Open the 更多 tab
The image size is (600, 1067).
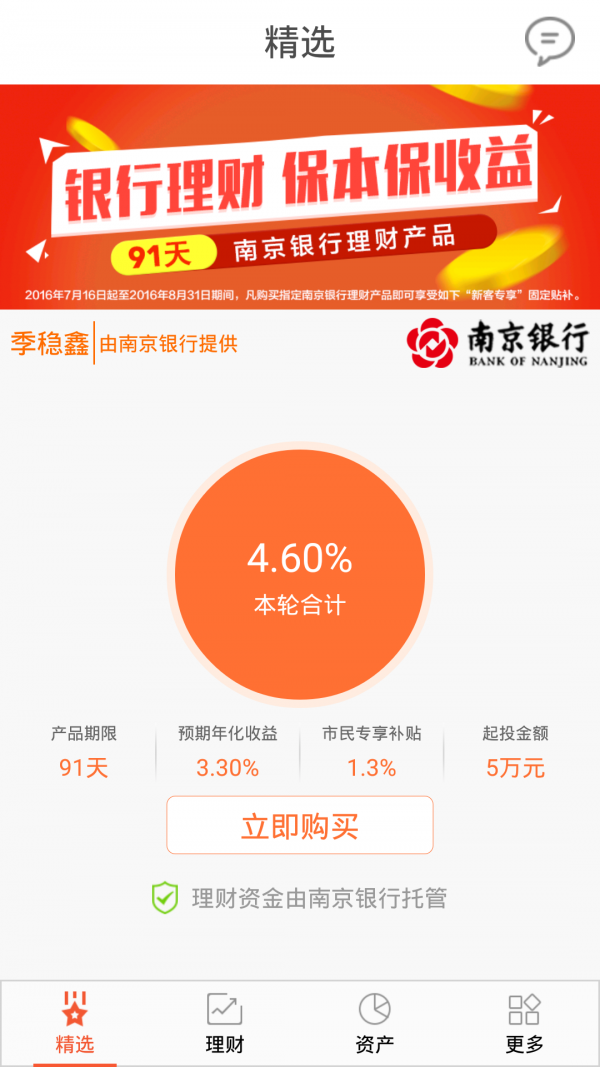pyautogui.click(x=525, y=1023)
